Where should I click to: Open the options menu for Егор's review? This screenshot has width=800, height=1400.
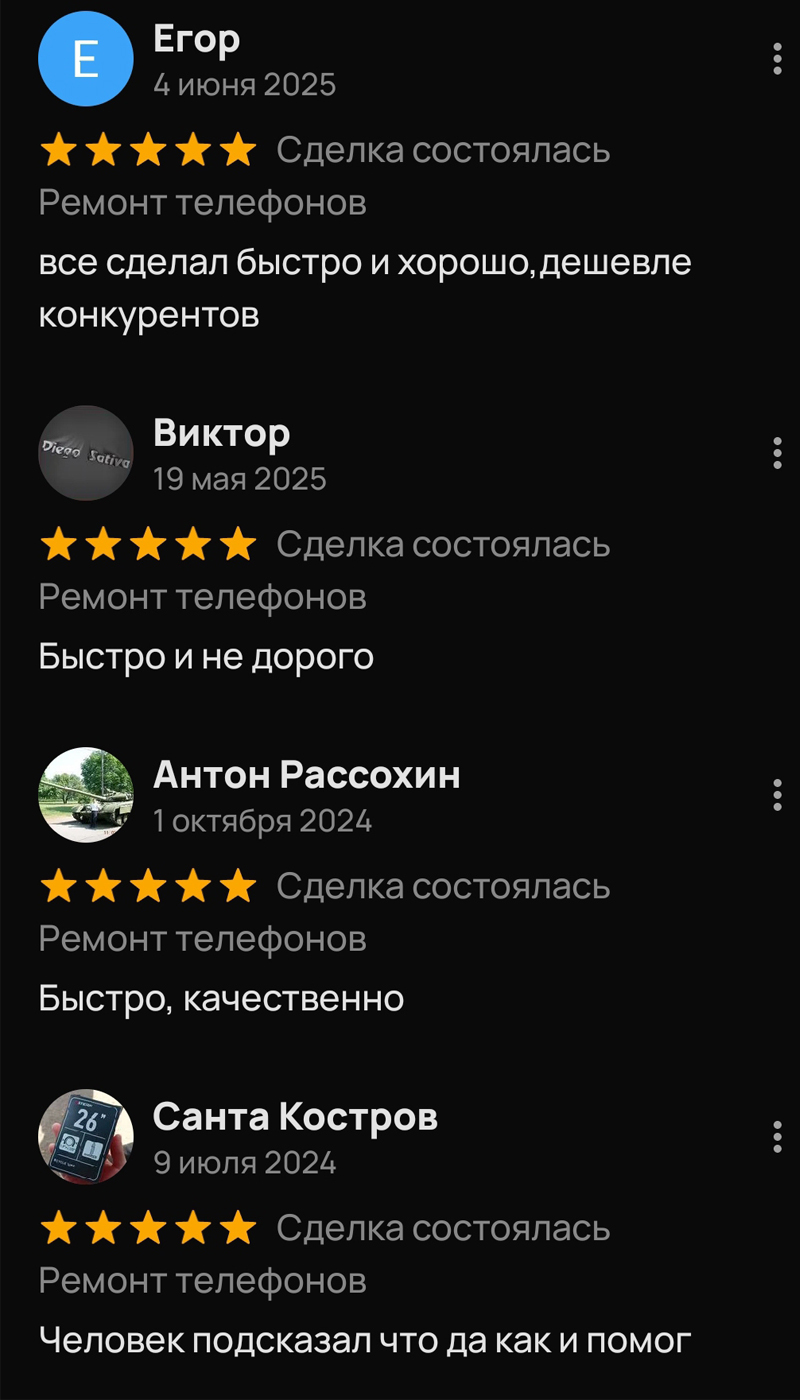tap(777, 59)
